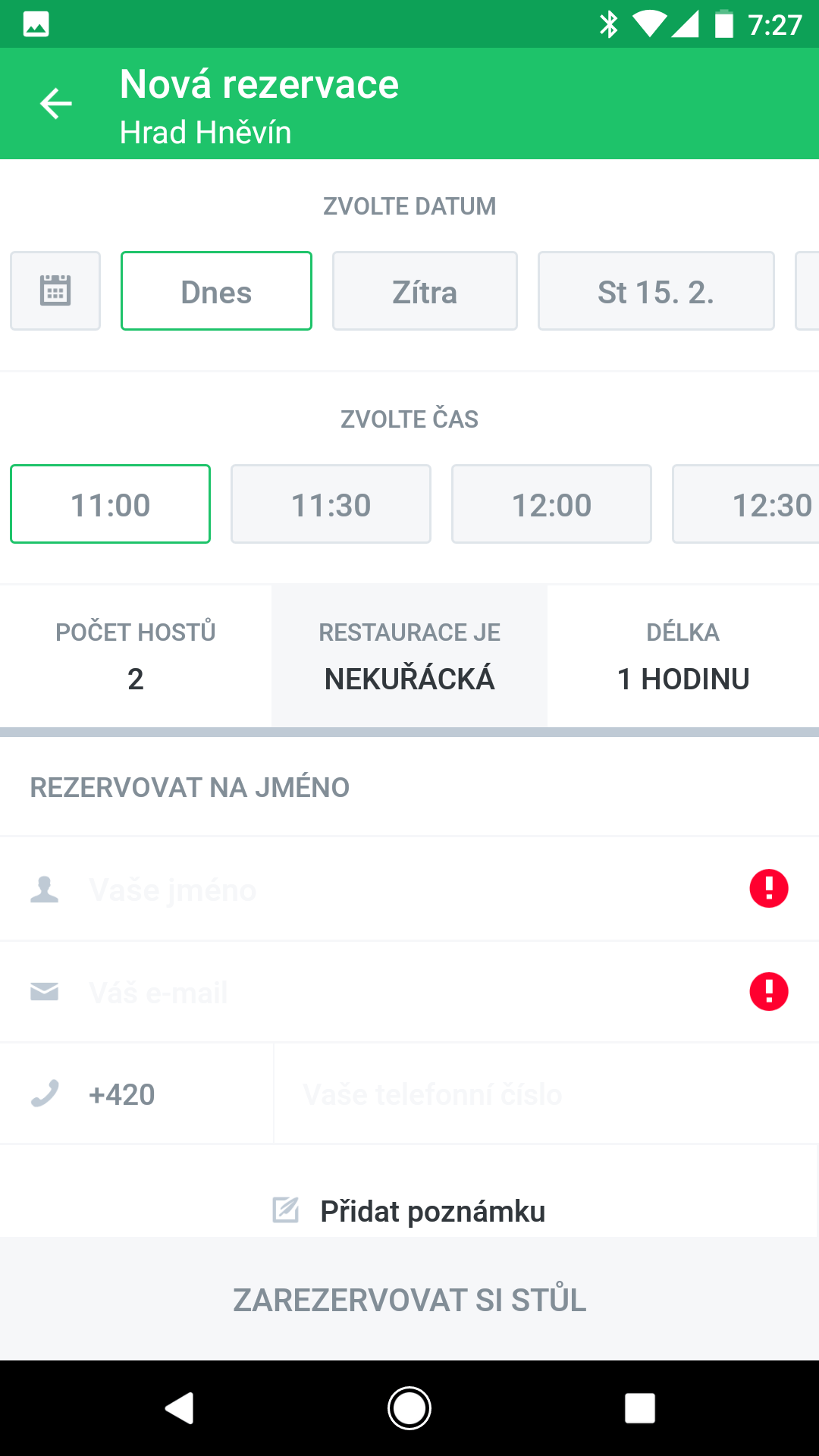Tap the Vaše jméno name field
Screen dimensions: 819x1456
409,889
